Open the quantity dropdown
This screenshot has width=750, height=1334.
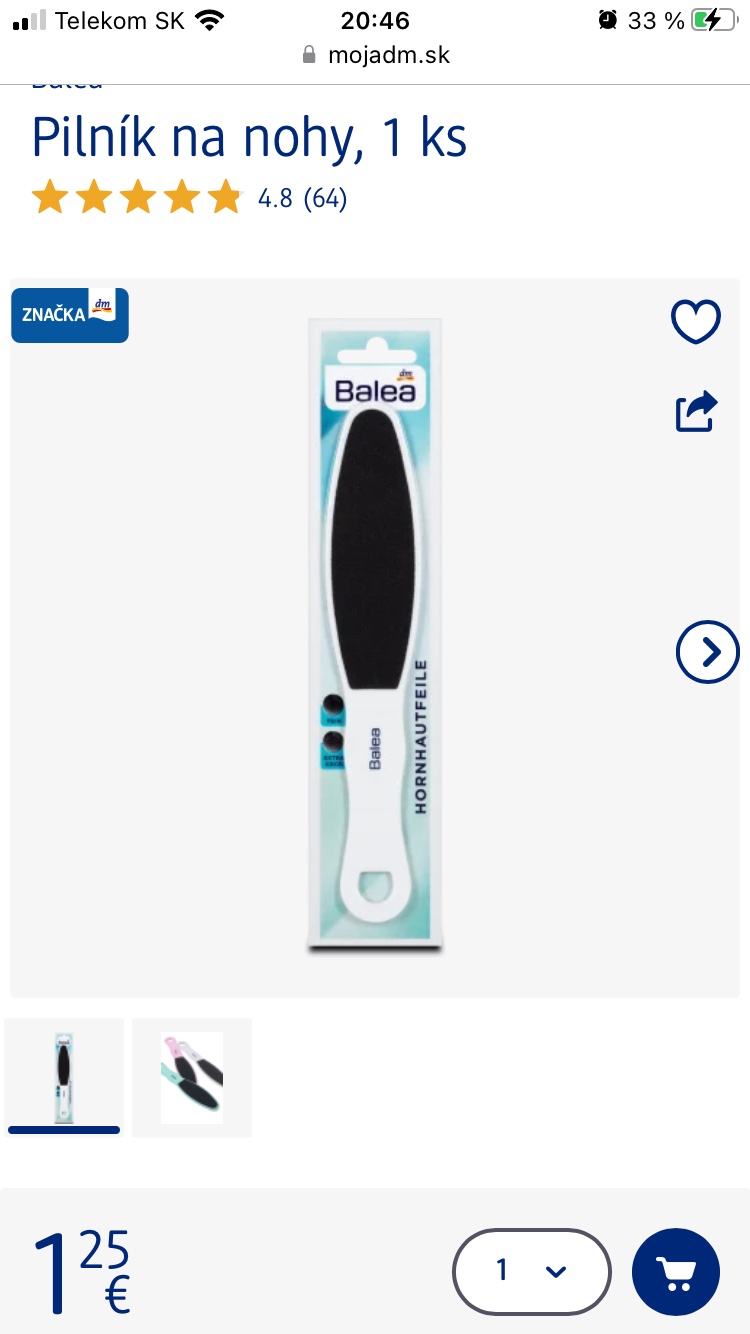coord(531,1271)
